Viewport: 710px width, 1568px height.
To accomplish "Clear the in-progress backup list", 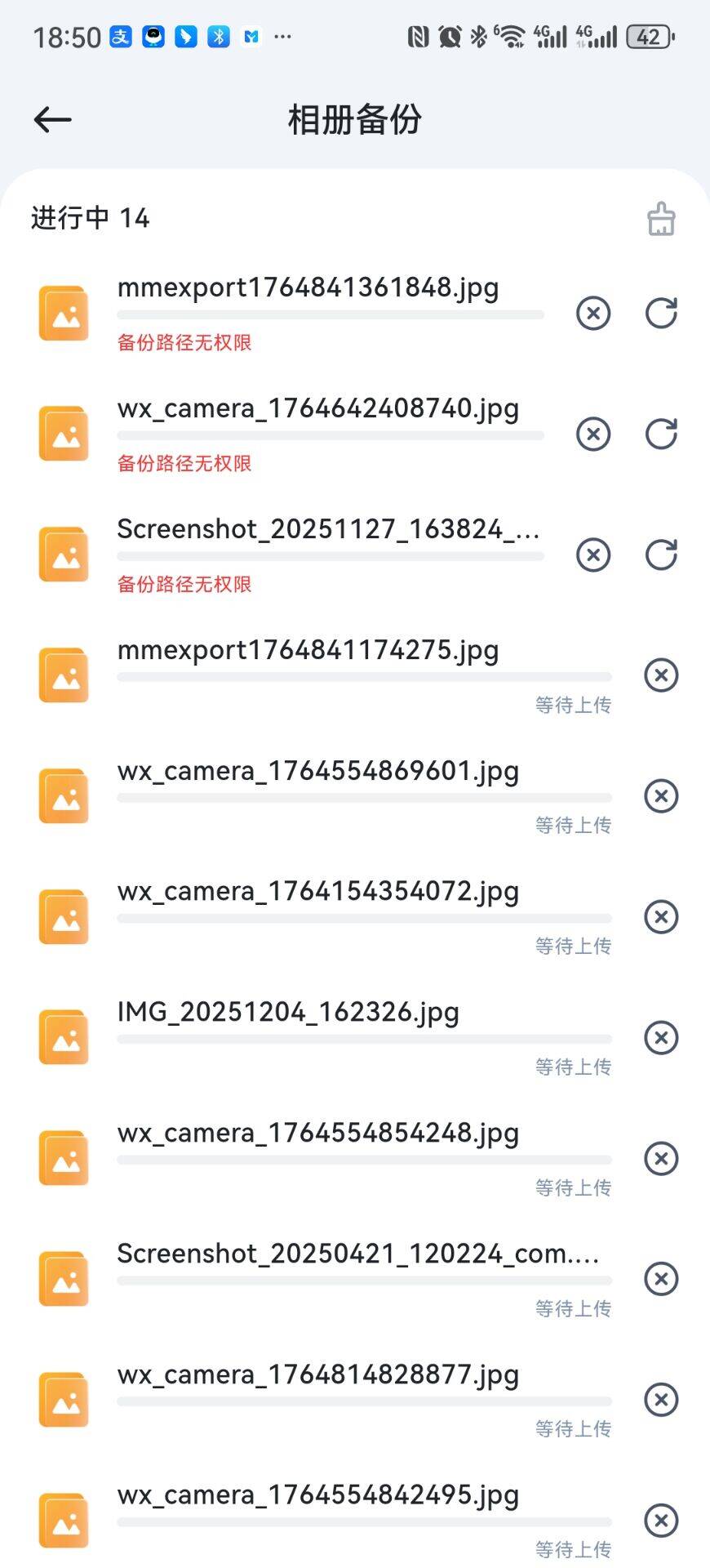I will tap(661, 219).
